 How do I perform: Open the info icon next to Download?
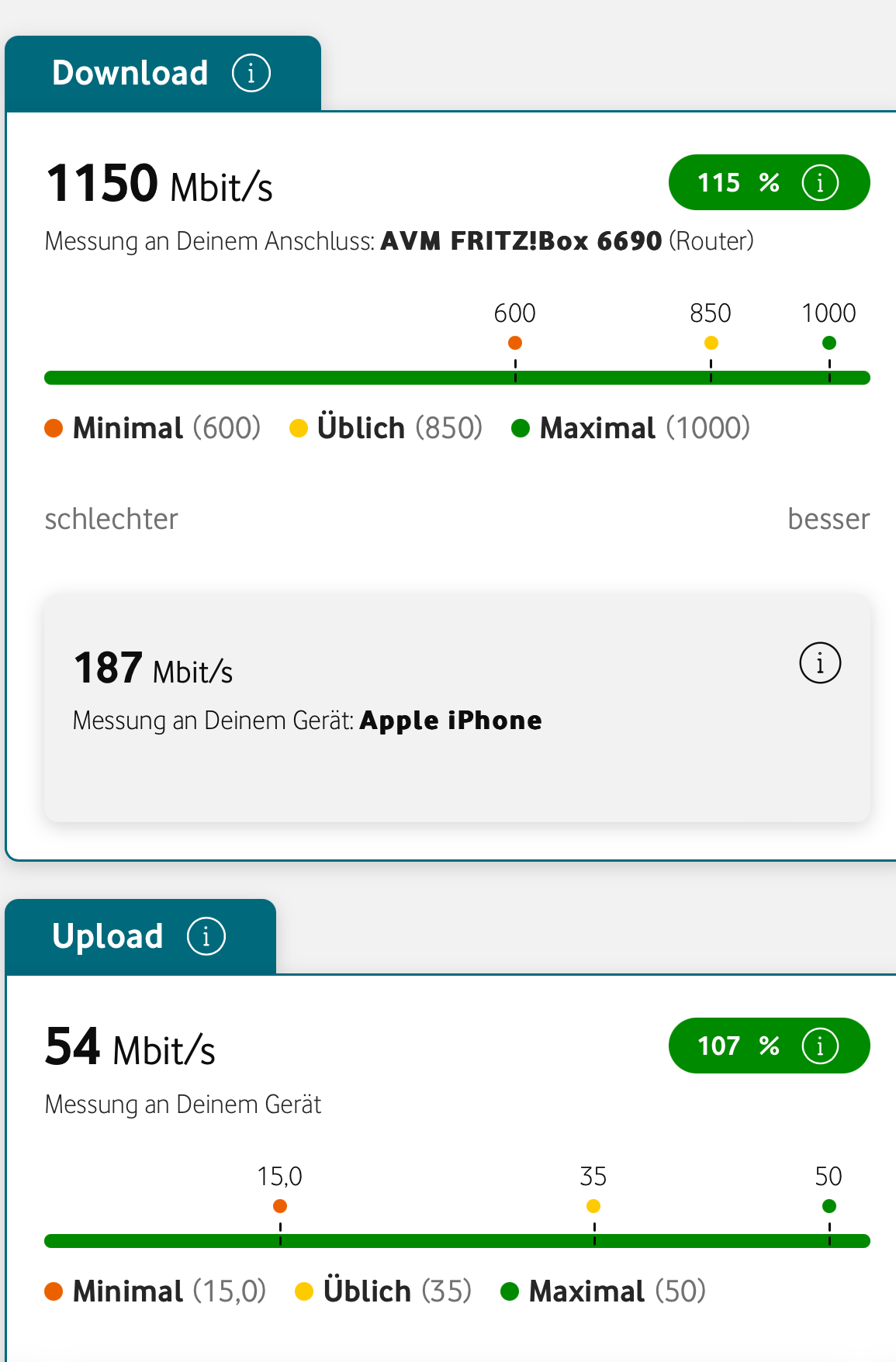pos(251,74)
